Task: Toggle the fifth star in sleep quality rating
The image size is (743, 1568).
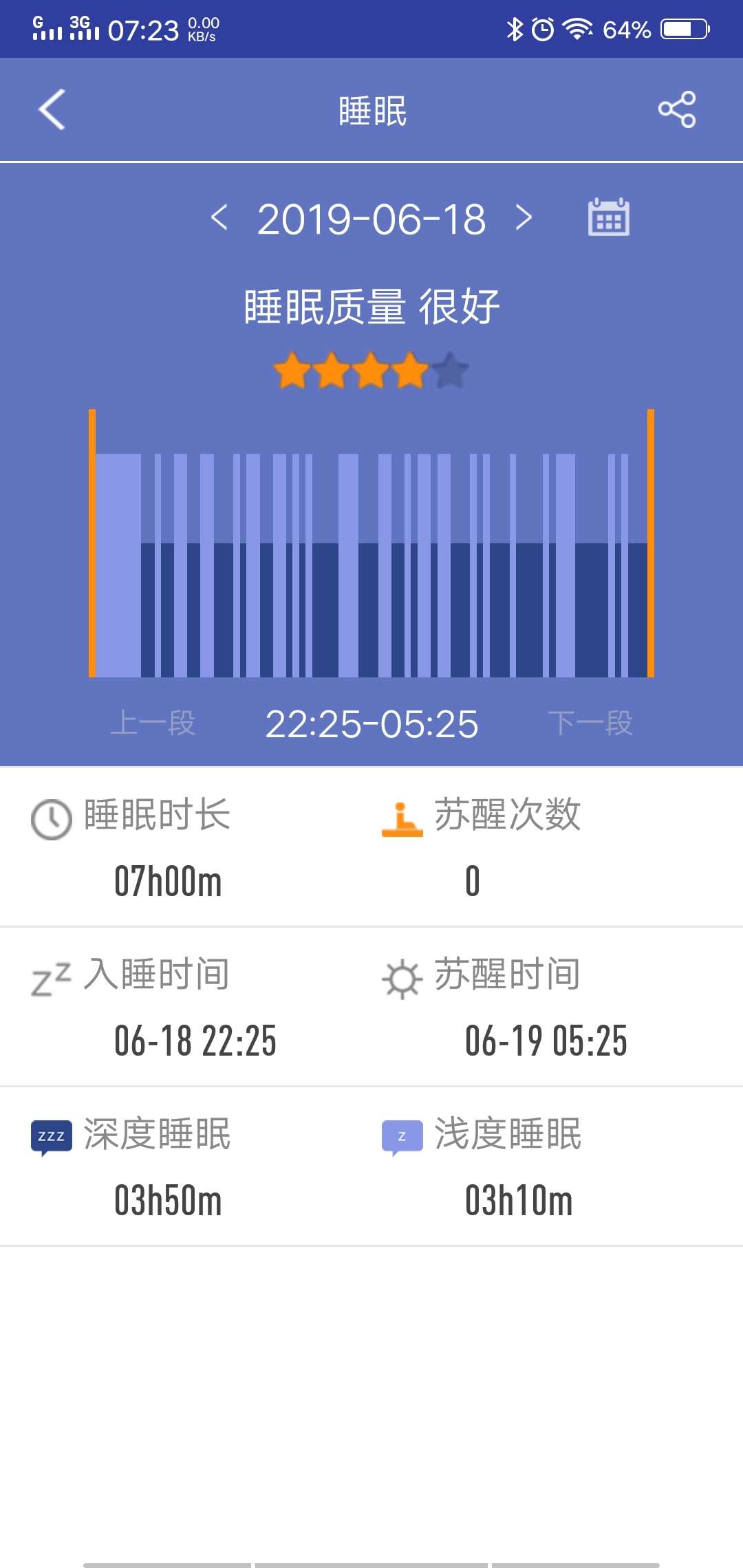Action: point(451,369)
